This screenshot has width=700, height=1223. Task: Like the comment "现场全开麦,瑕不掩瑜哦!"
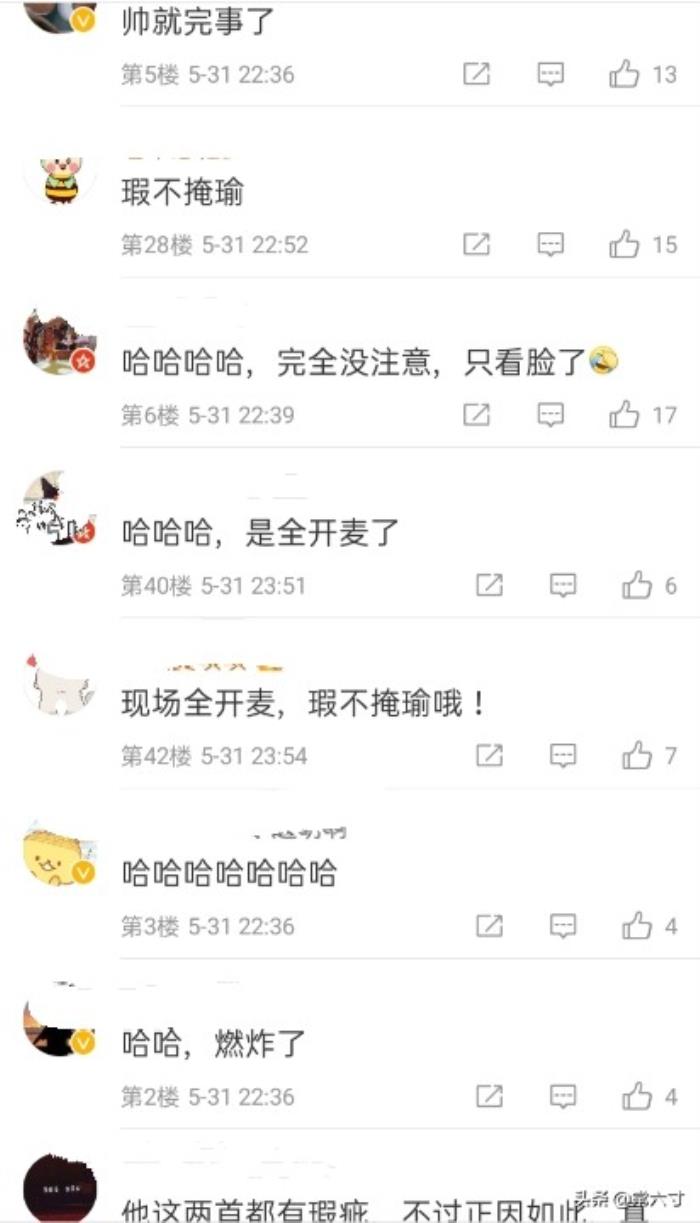point(637,756)
